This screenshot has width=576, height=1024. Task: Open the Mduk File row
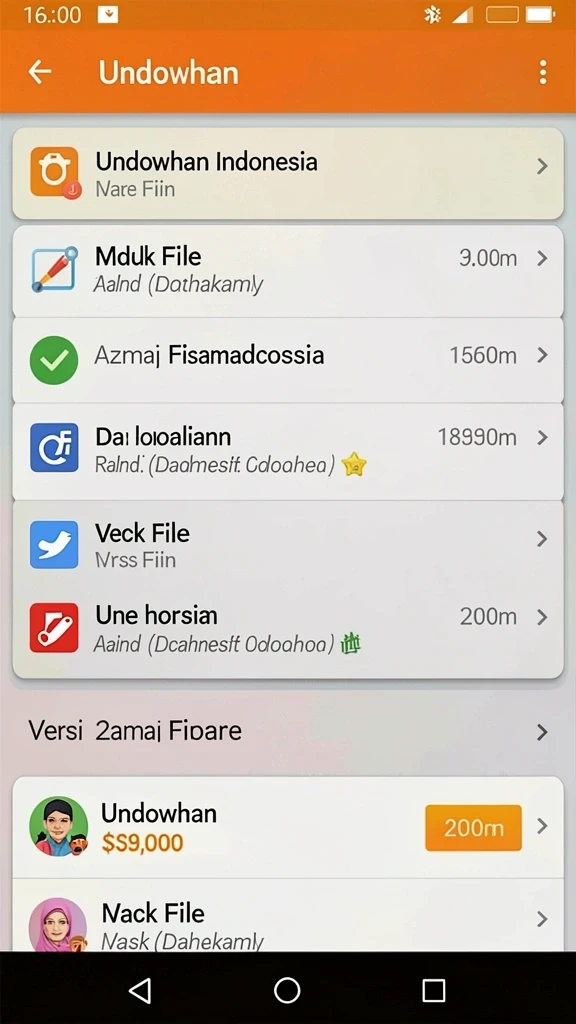click(288, 271)
